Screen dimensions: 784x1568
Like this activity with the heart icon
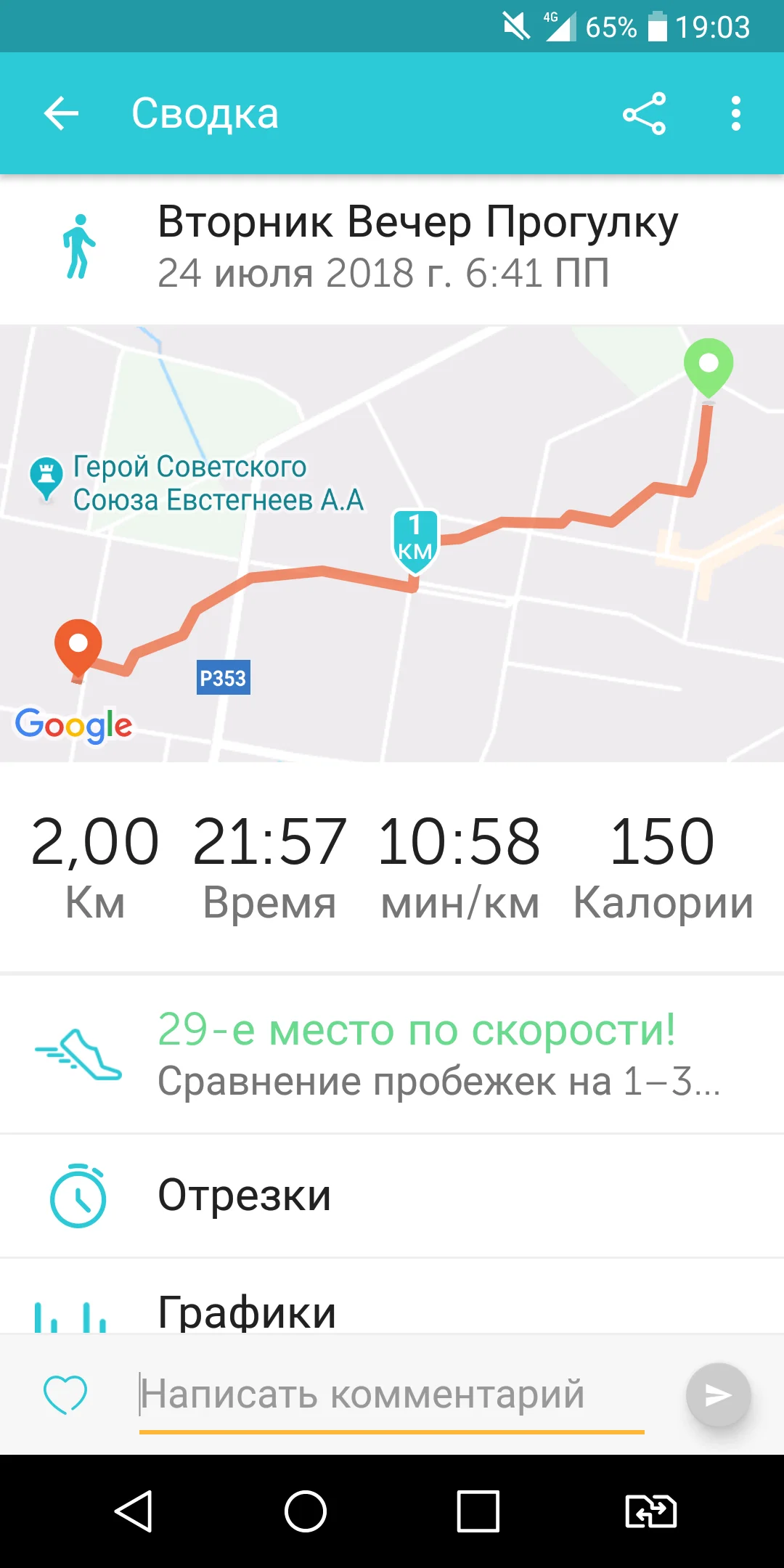65,1394
